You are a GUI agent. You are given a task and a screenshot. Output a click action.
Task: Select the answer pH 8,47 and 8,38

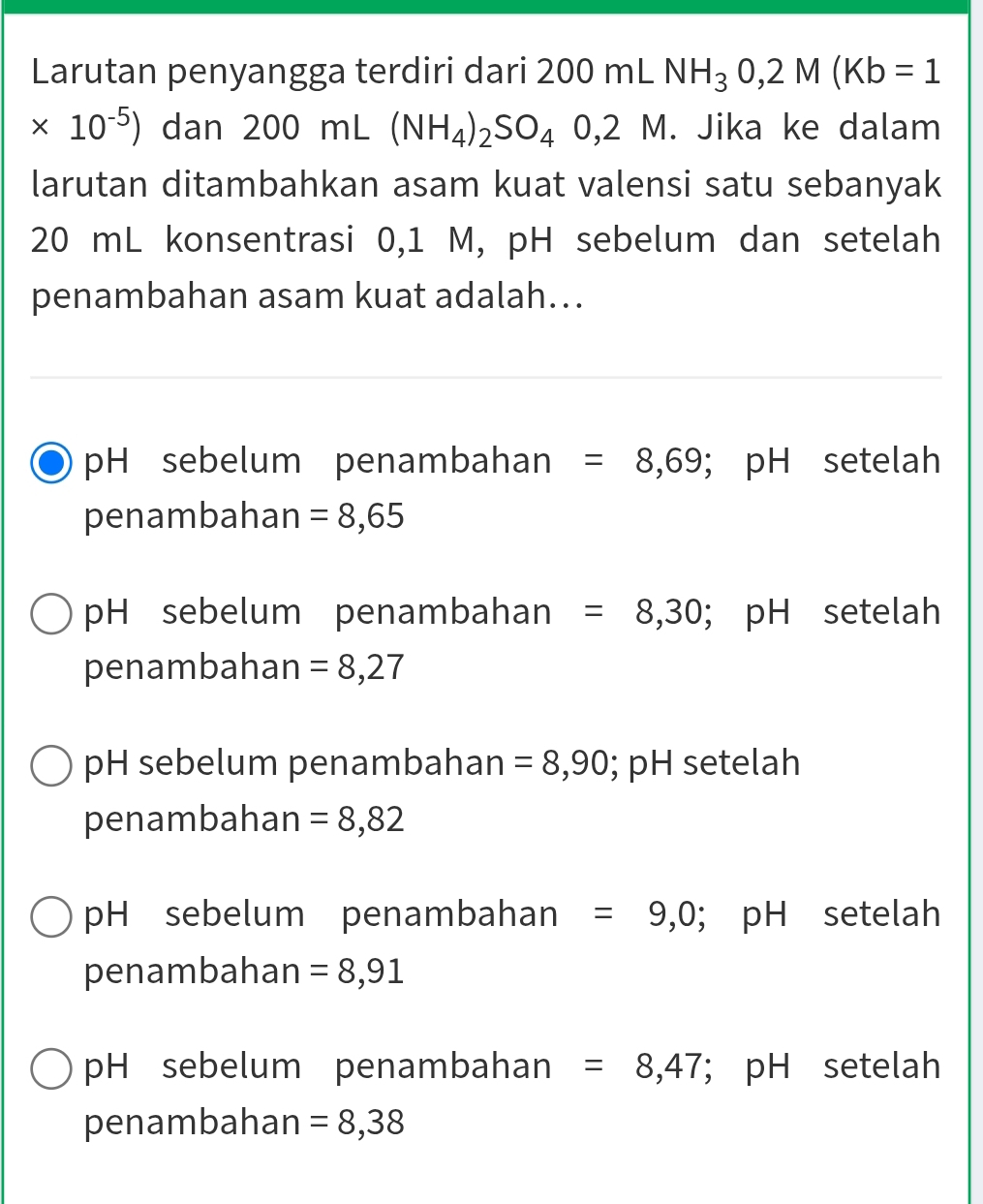click(x=51, y=1068)
